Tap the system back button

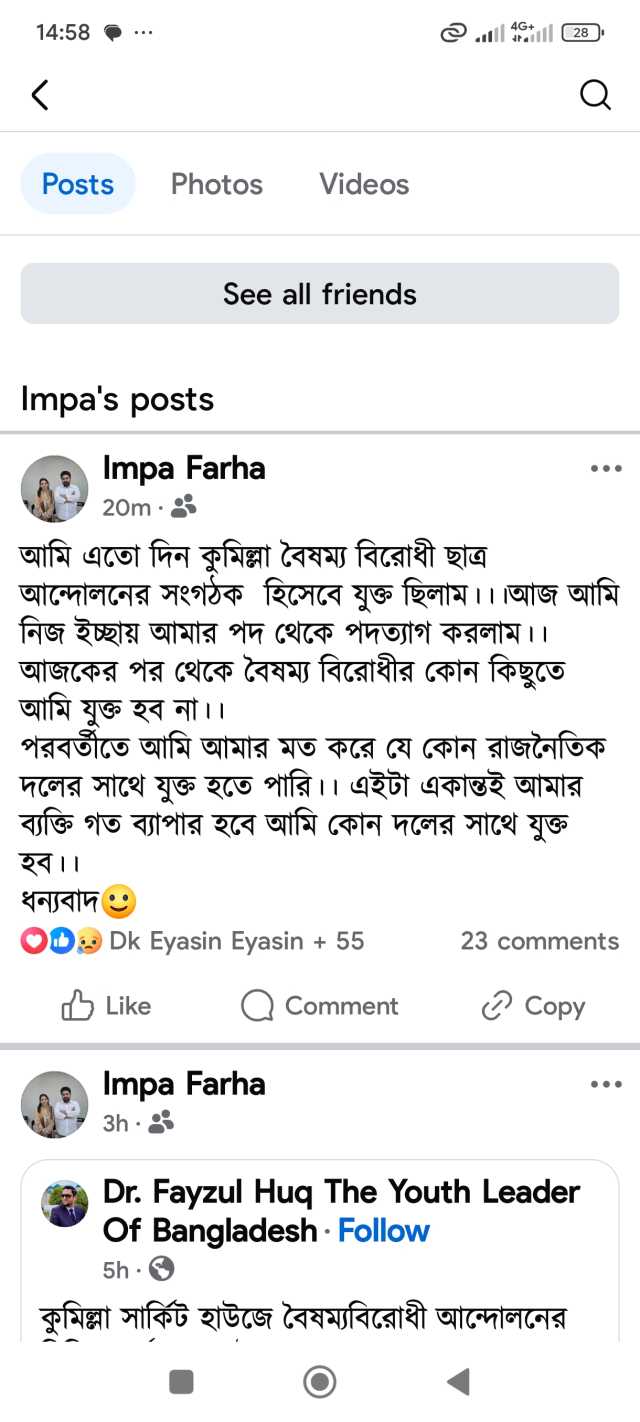(458, 1382)
